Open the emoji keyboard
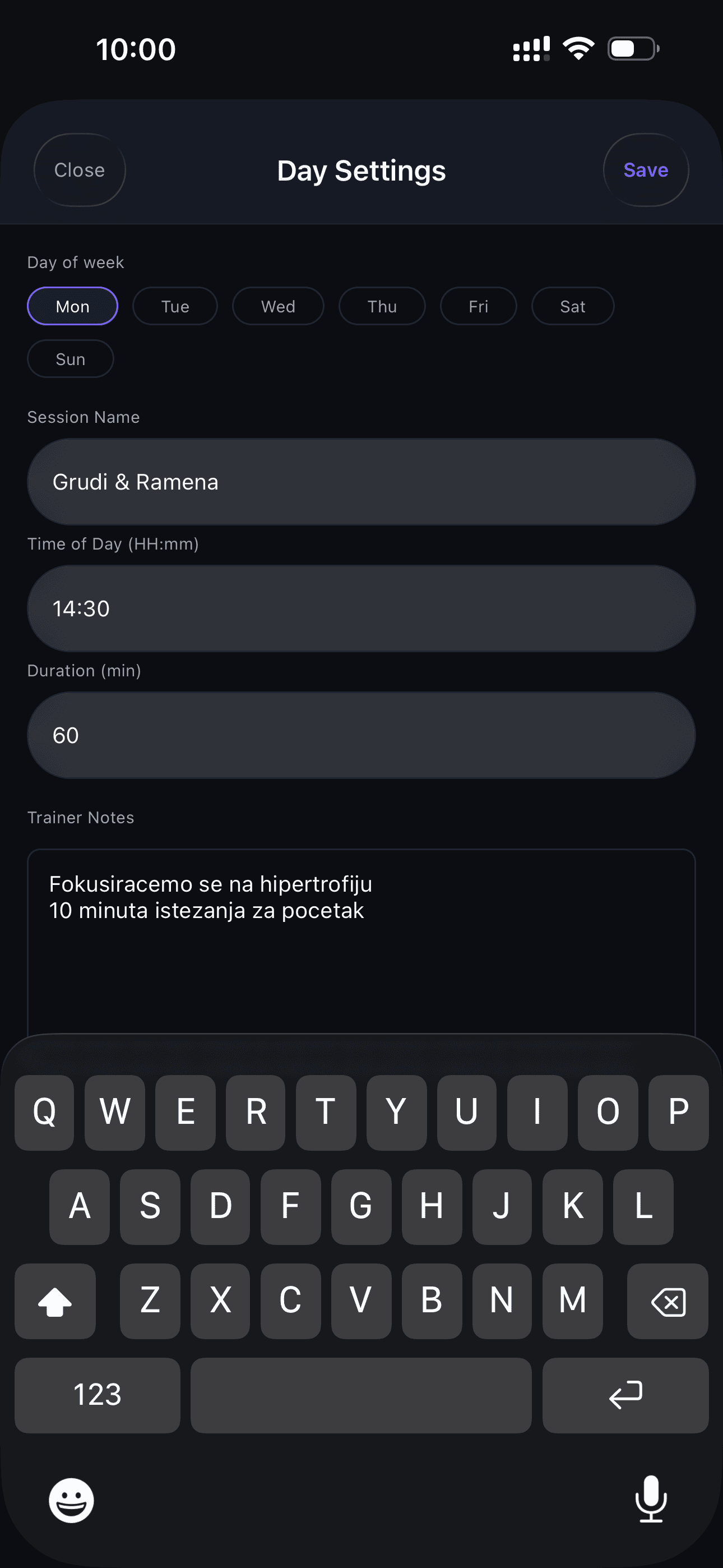Image resolution: width=723 pixels, height=1568 pixels. click(x=71, y=1501)
